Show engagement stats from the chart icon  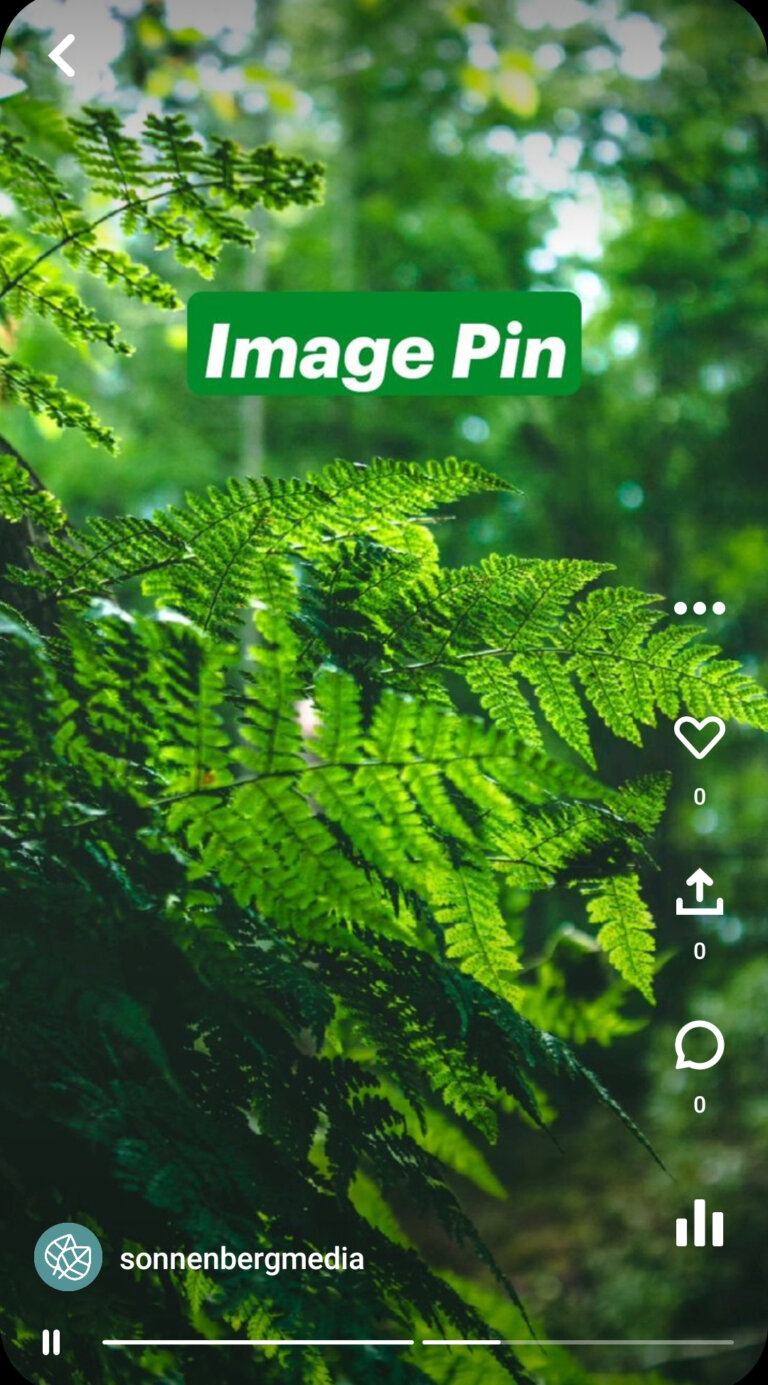tap(699, 1222)
